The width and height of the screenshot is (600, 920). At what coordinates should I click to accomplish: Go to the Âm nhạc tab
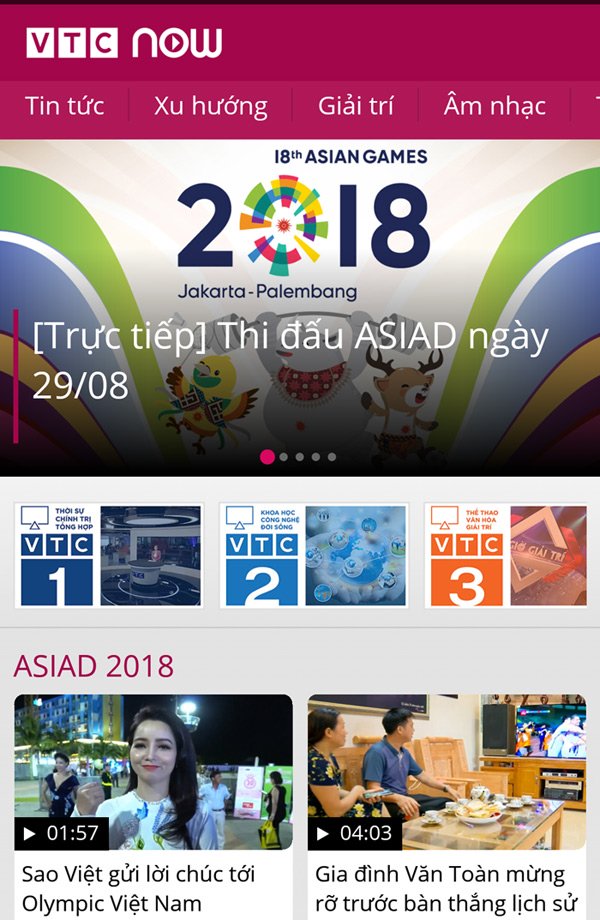tap(494, 105)
